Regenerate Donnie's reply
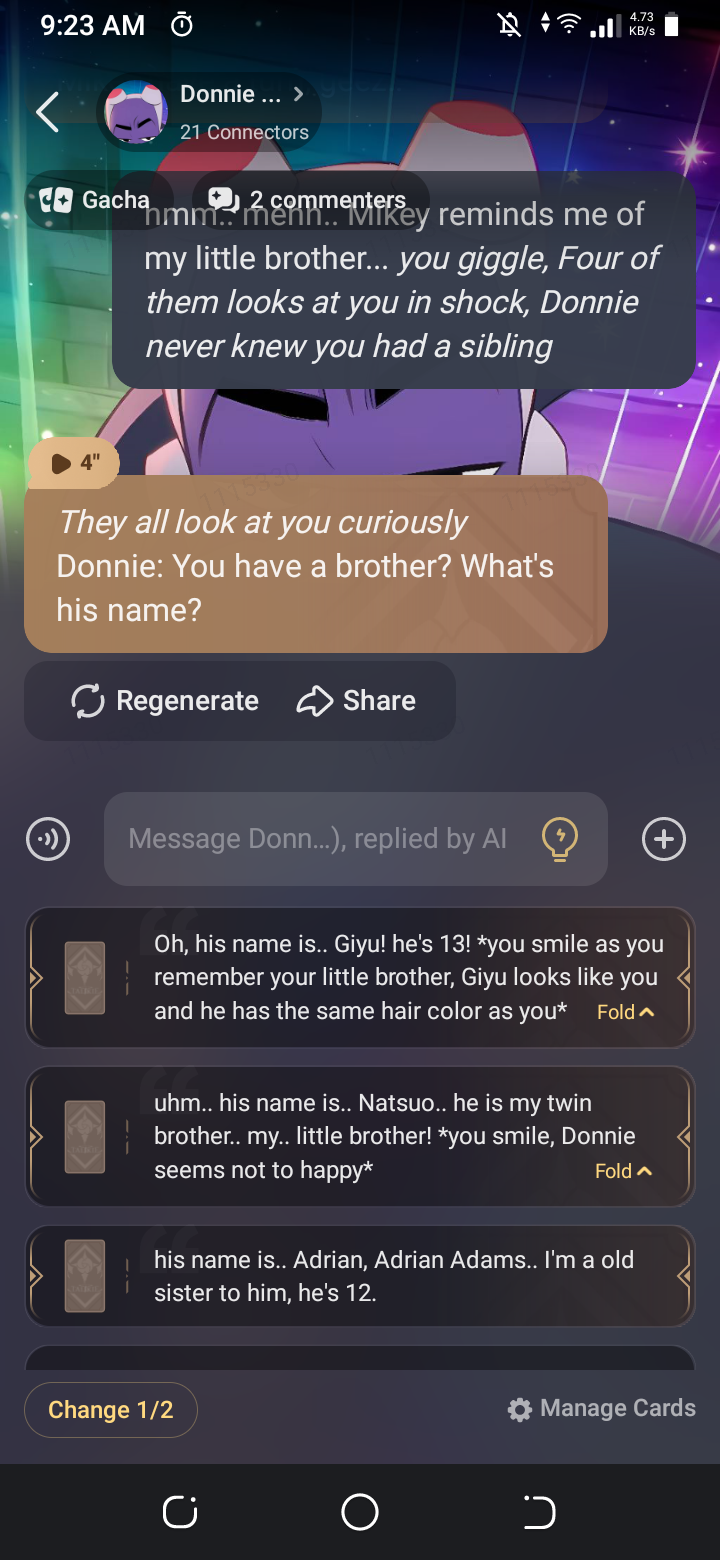The image size is (720, 1560). coord(165,701)
